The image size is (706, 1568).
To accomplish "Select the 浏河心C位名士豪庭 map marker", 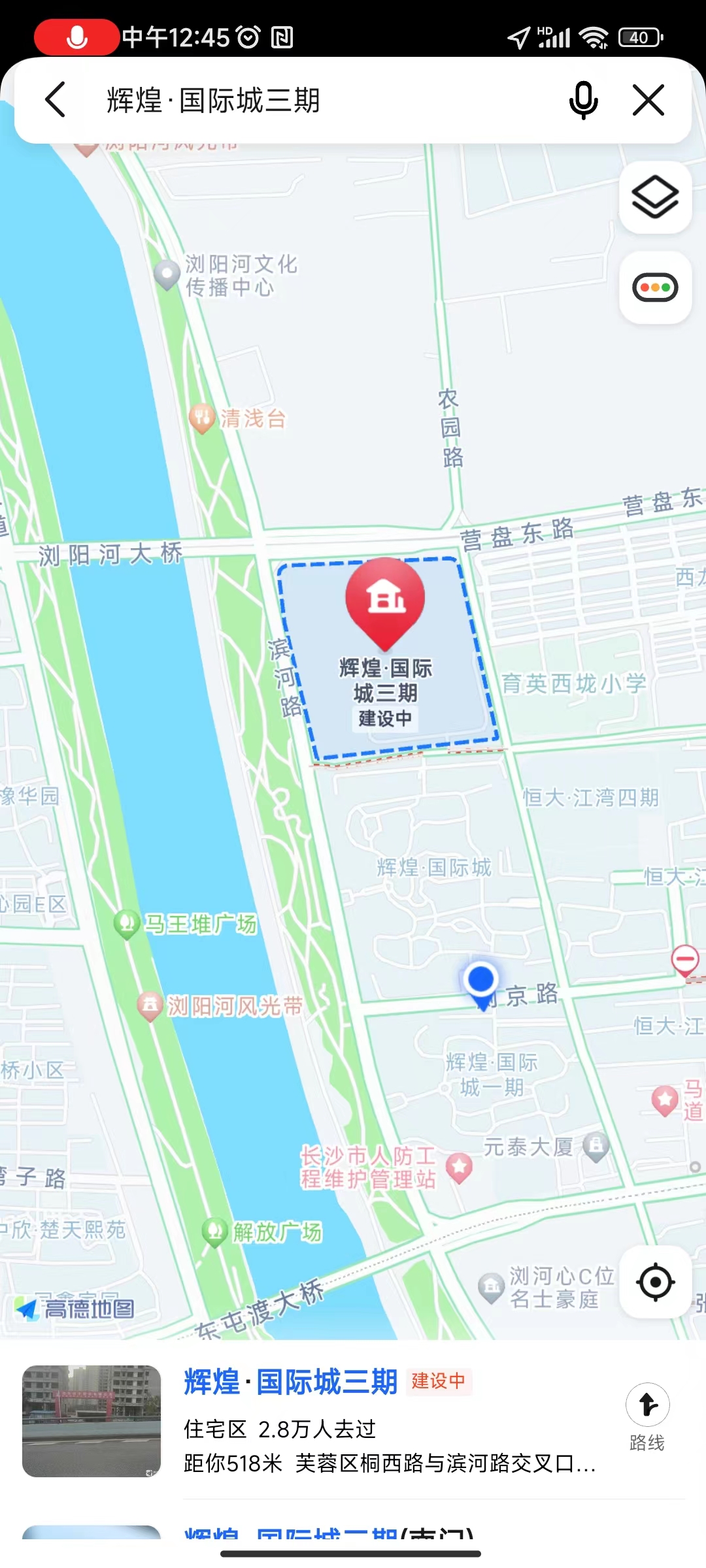I will click(x=491, y=1286).
